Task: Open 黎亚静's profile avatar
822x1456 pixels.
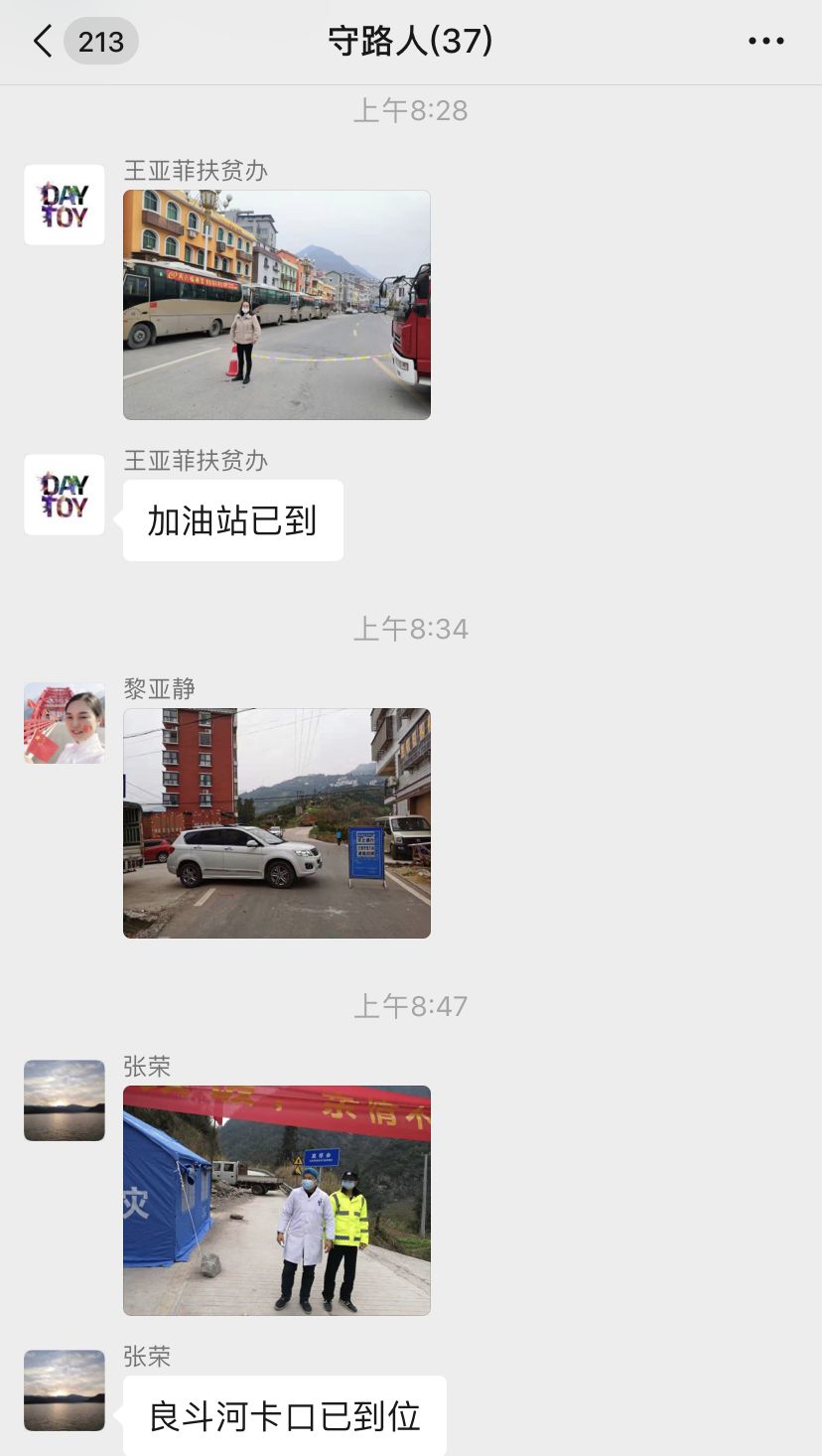Action: tap(65, 723)
